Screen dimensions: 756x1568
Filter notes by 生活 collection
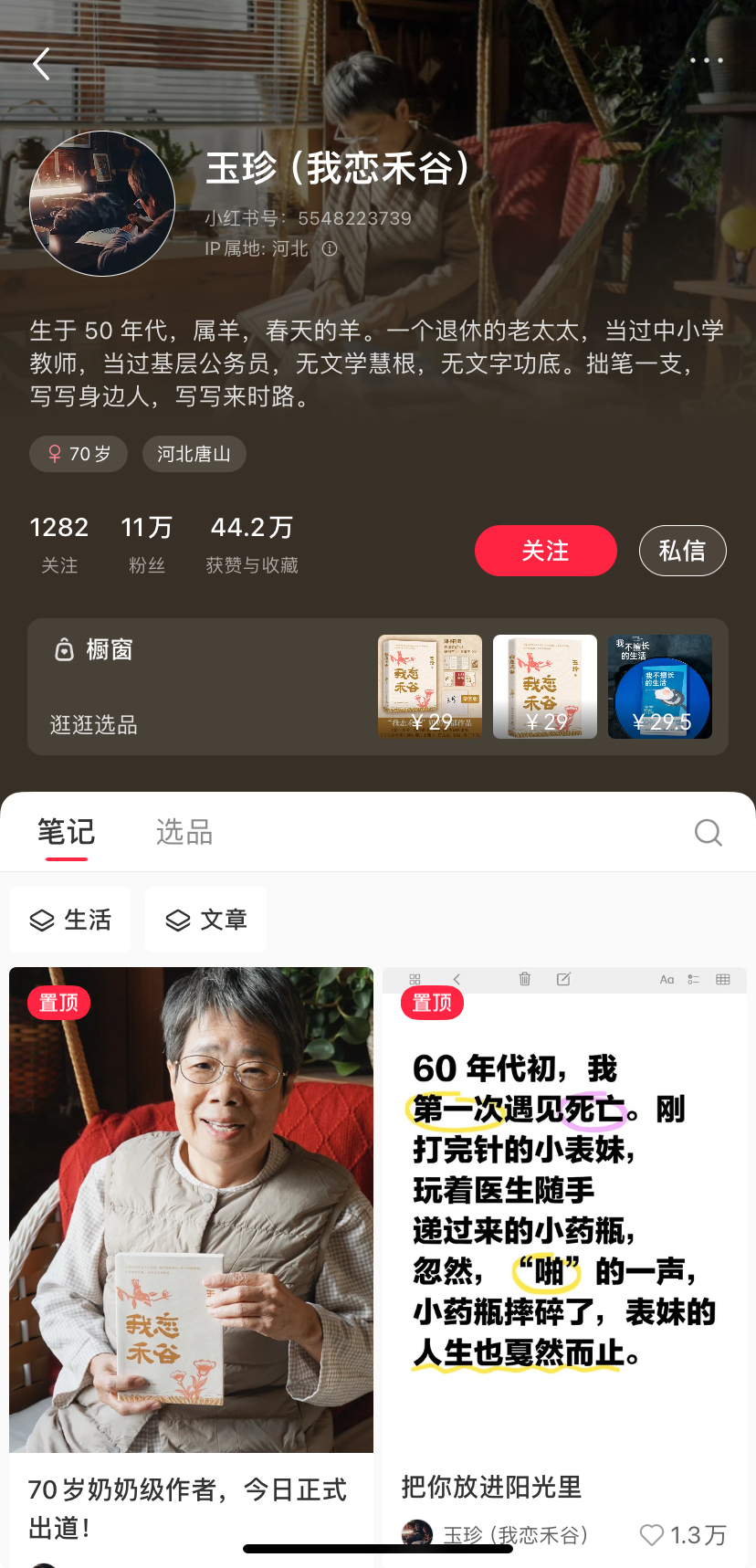[70, 920]
